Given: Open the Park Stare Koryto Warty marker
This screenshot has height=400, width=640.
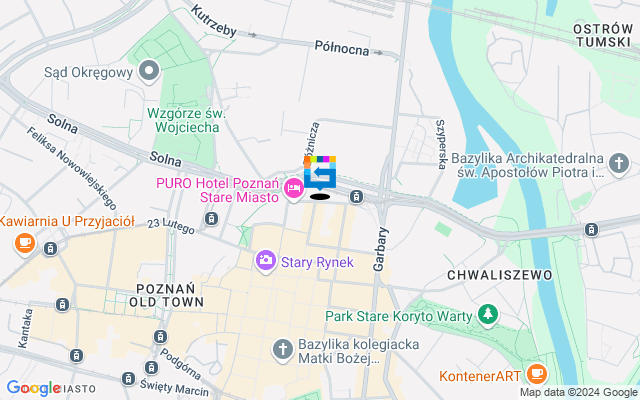Looking at the screenshot, I should (x=488, y=315).
